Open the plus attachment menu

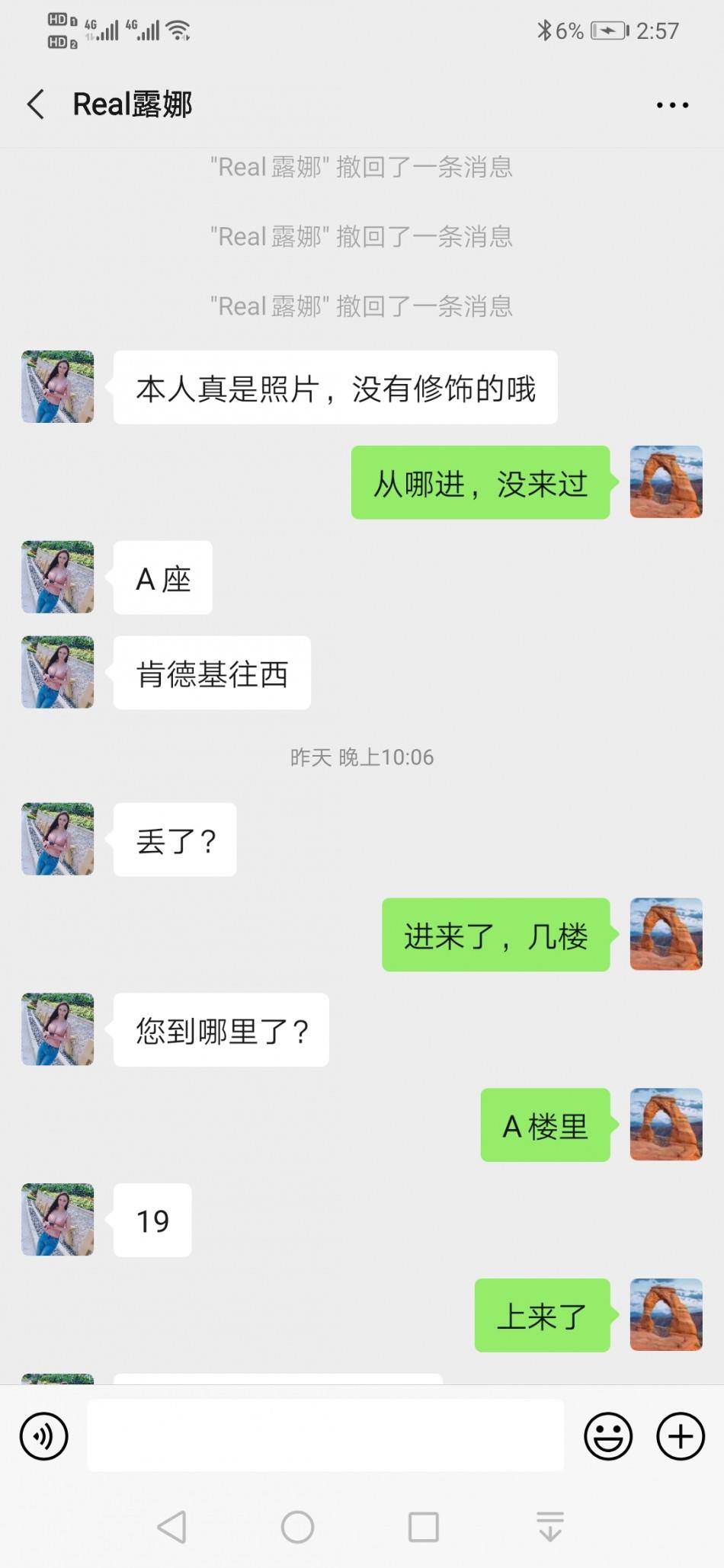[680, 1436]
